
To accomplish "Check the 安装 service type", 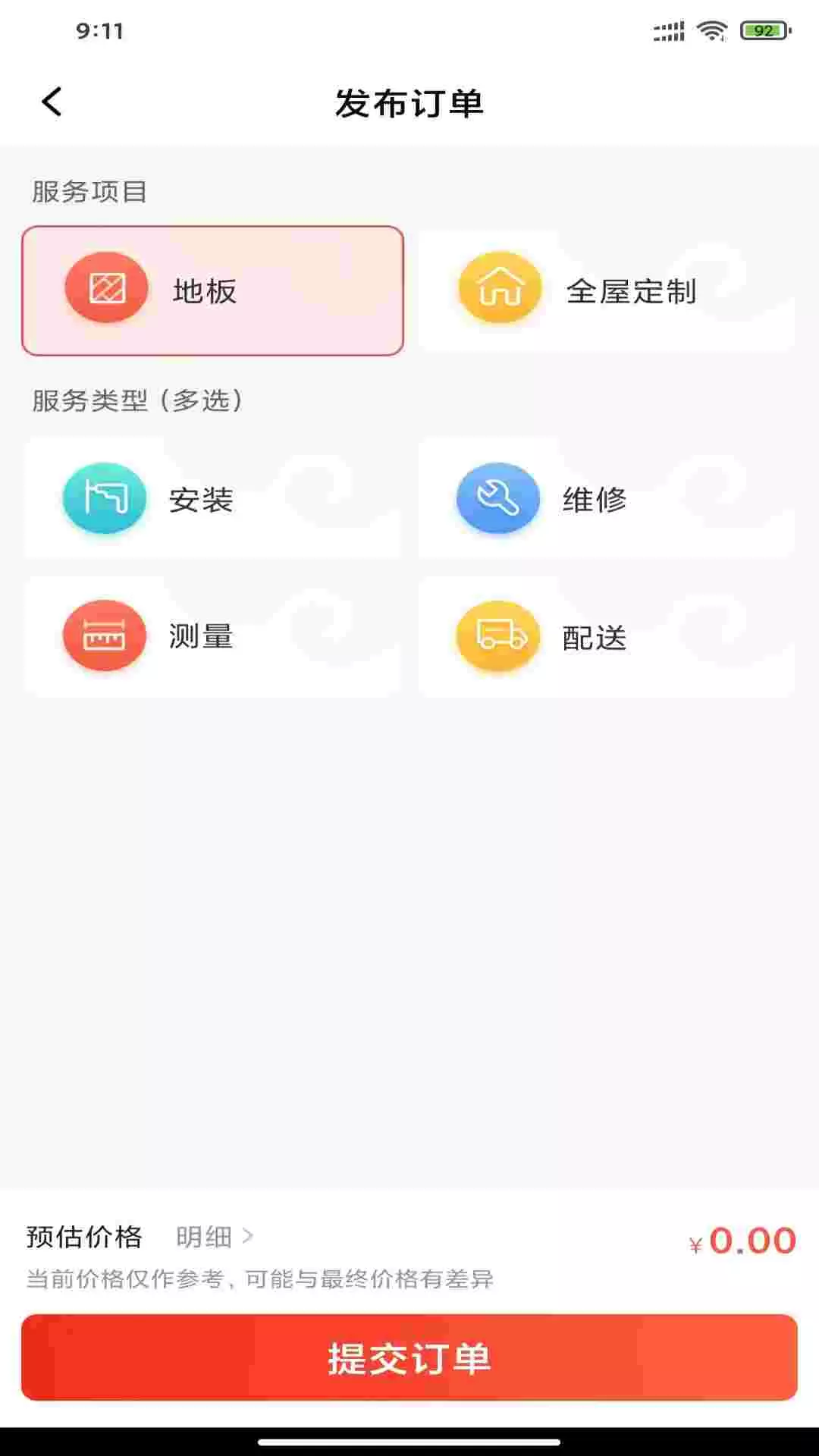I will (212, 500).
